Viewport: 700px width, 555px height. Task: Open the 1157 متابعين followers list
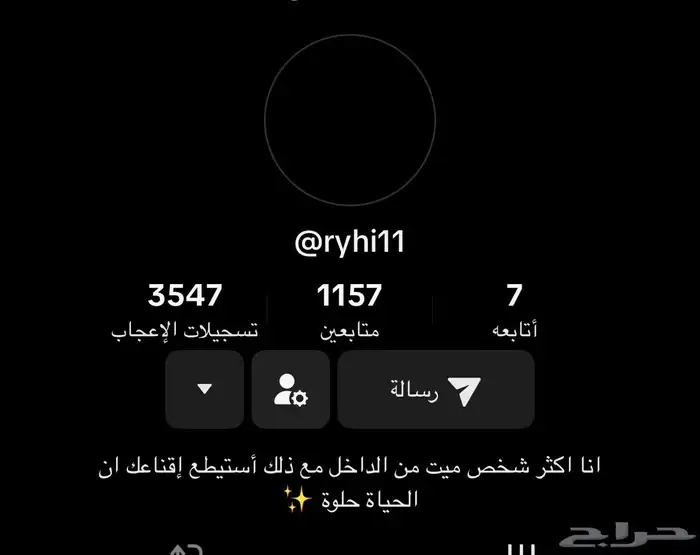350,310
